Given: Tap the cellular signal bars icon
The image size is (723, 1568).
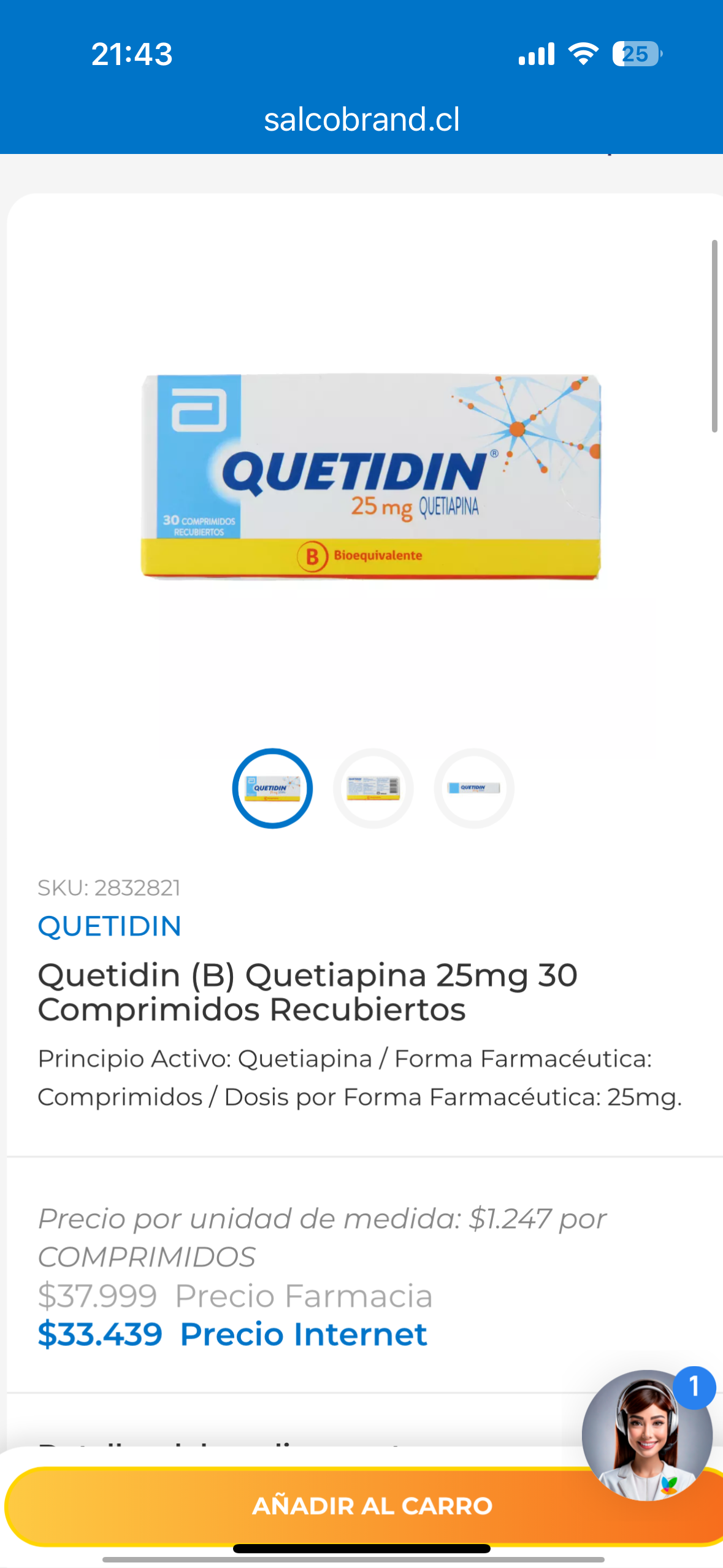Looking at the screenshot, I should click(535, 54).
